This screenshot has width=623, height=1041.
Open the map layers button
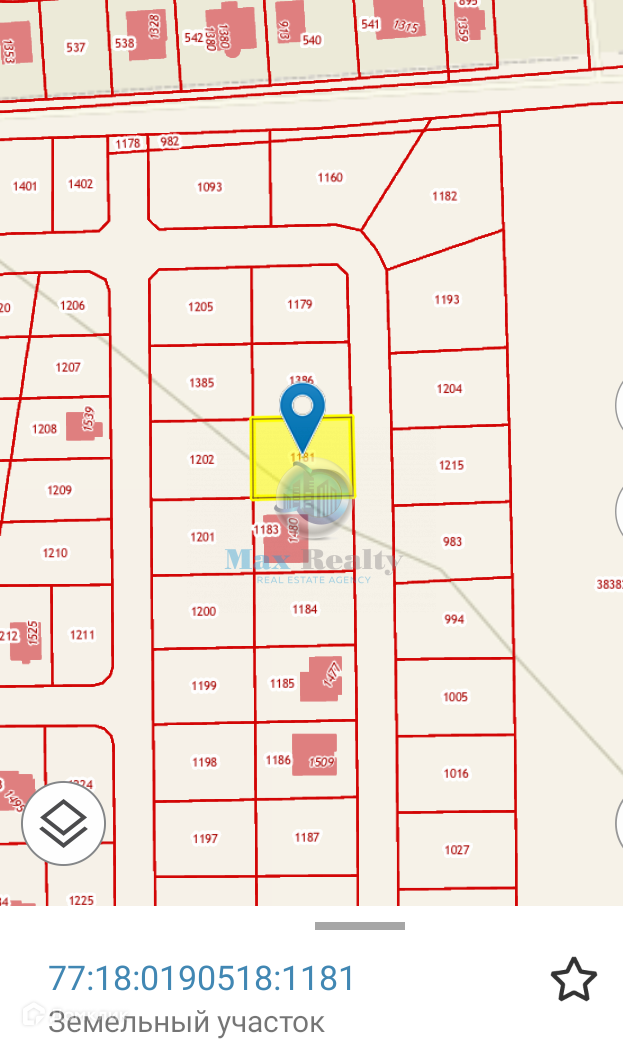pyautogui.click(x=63, y=823)
